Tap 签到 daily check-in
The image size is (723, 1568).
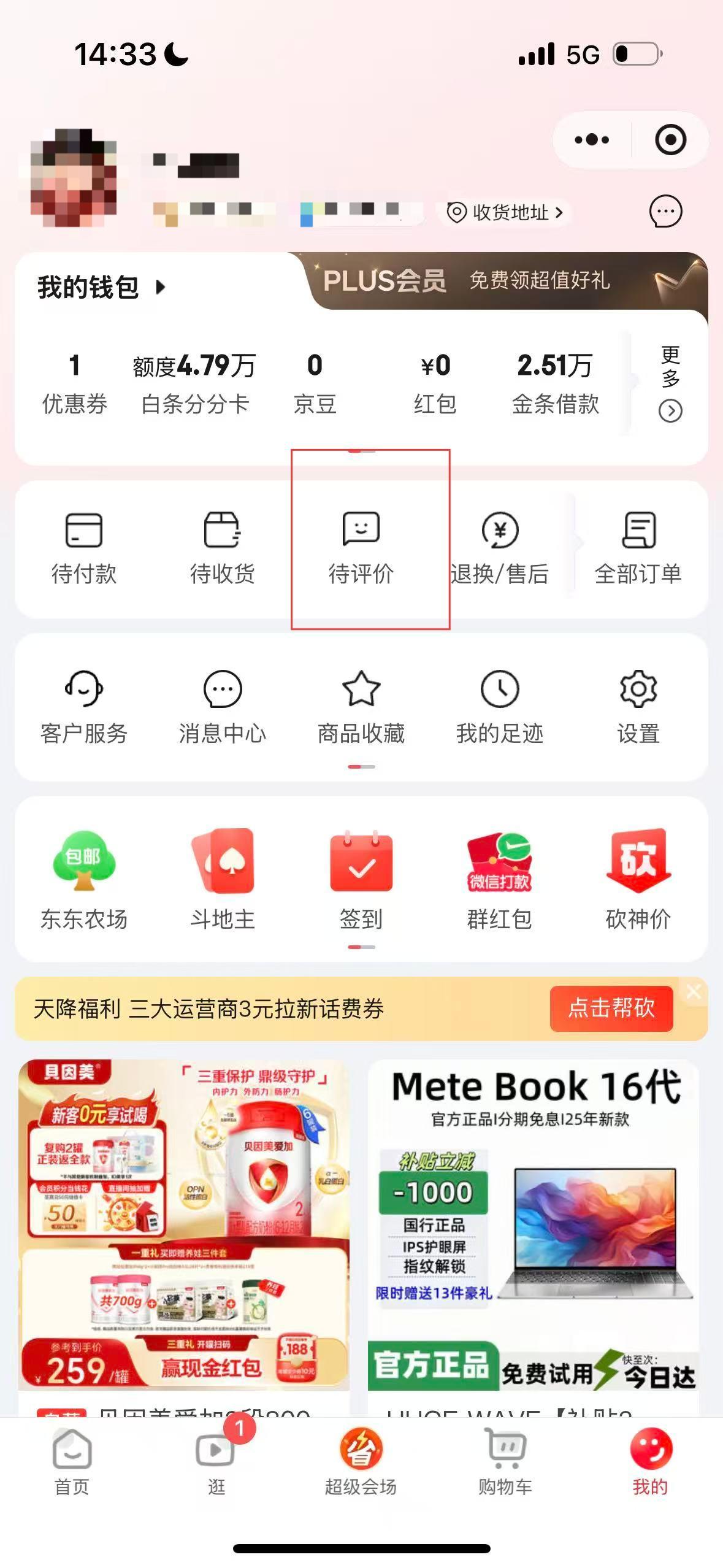tap(361, 878)
